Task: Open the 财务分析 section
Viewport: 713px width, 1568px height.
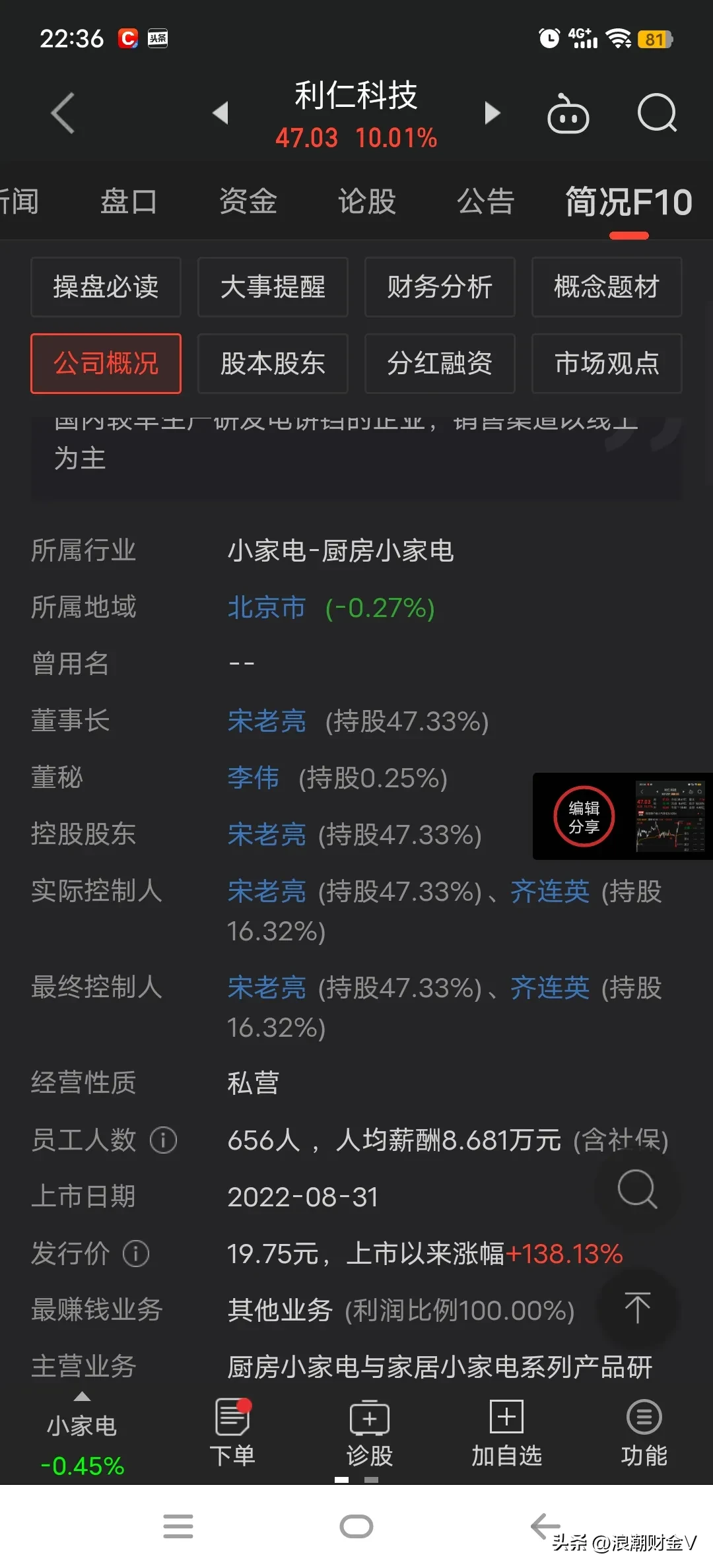Action: [440, 287]
